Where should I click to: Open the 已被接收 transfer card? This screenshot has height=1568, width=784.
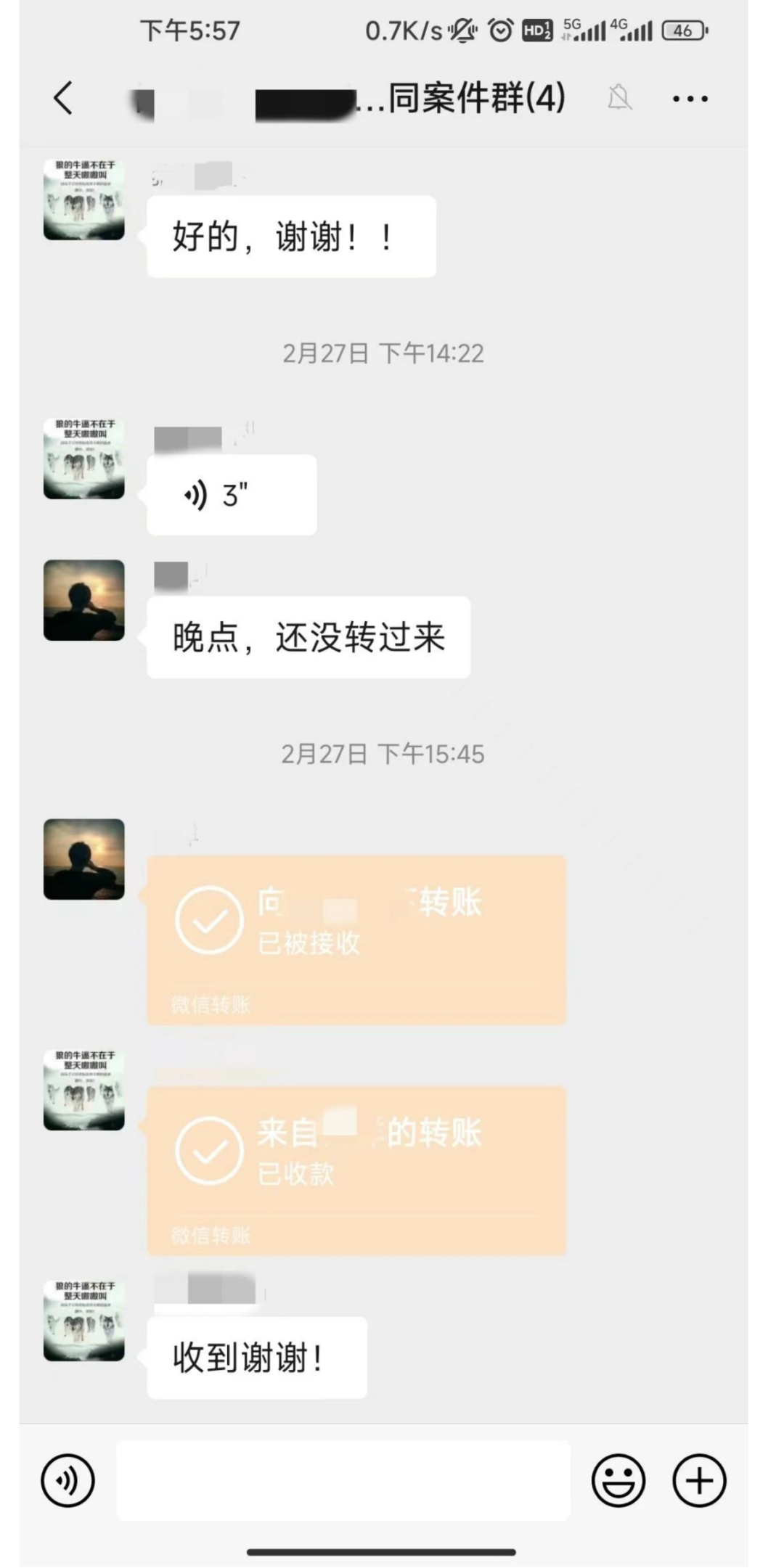(356, 940)
